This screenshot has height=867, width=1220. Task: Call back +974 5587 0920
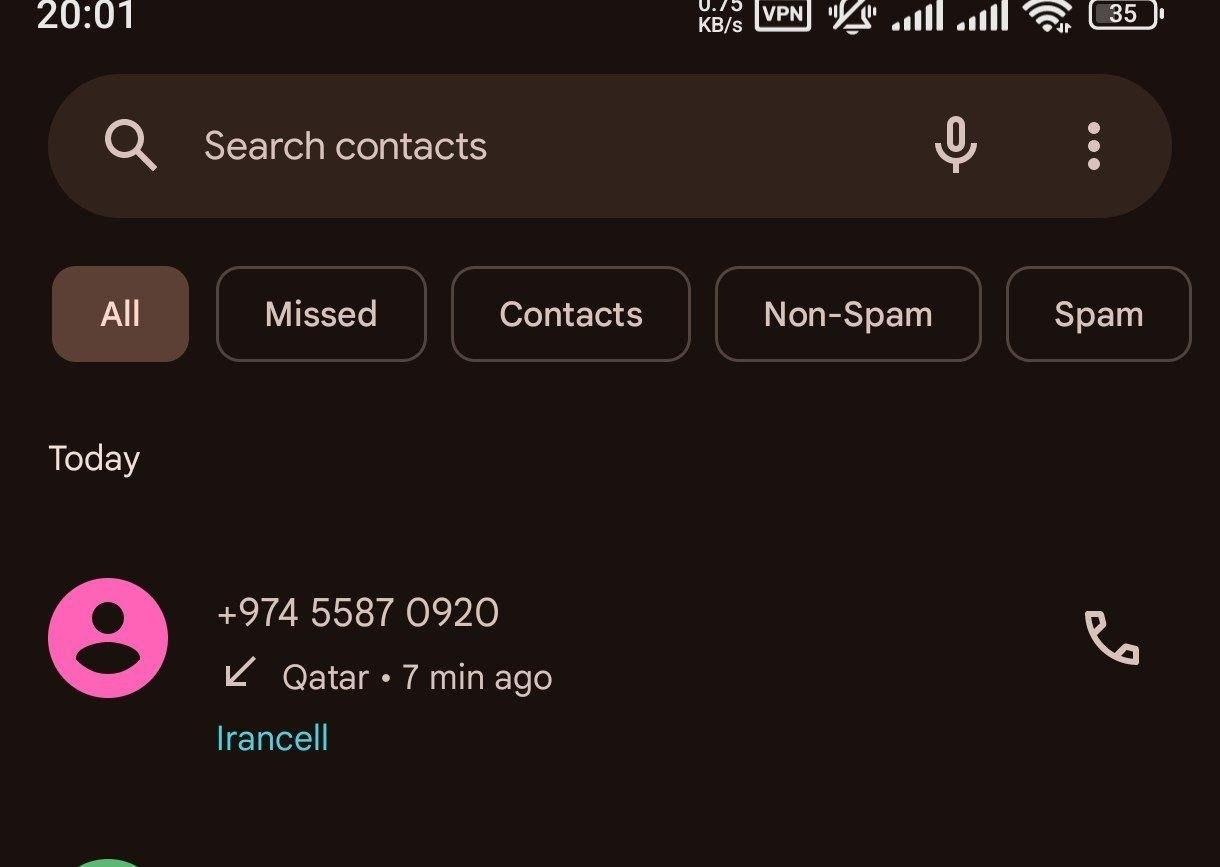(x=1111, y=638)
